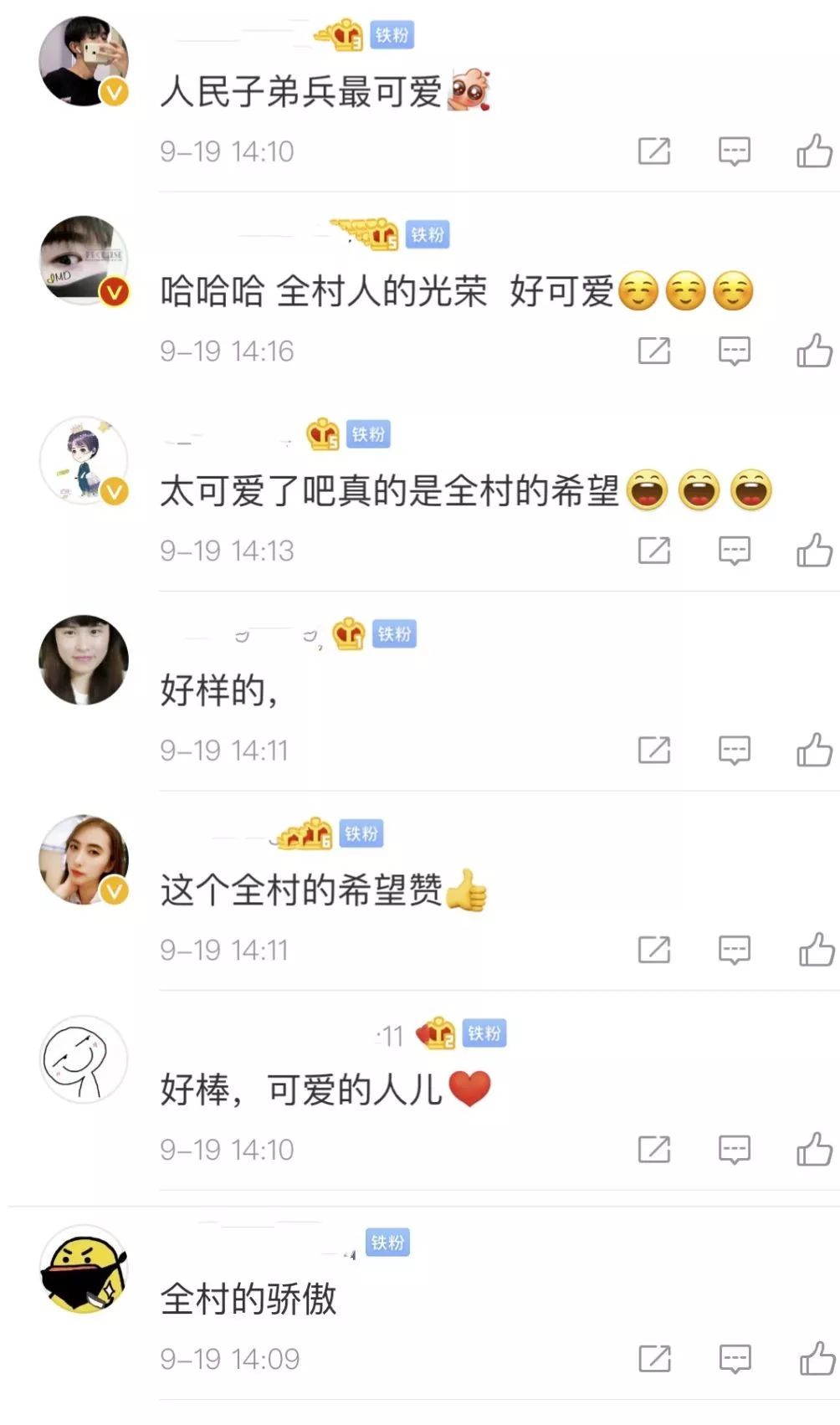Like the comment 人民子弟兵最可爱
Viewport: 840px width, 1425px height.
pyautogui.click(x=814, y=151)
